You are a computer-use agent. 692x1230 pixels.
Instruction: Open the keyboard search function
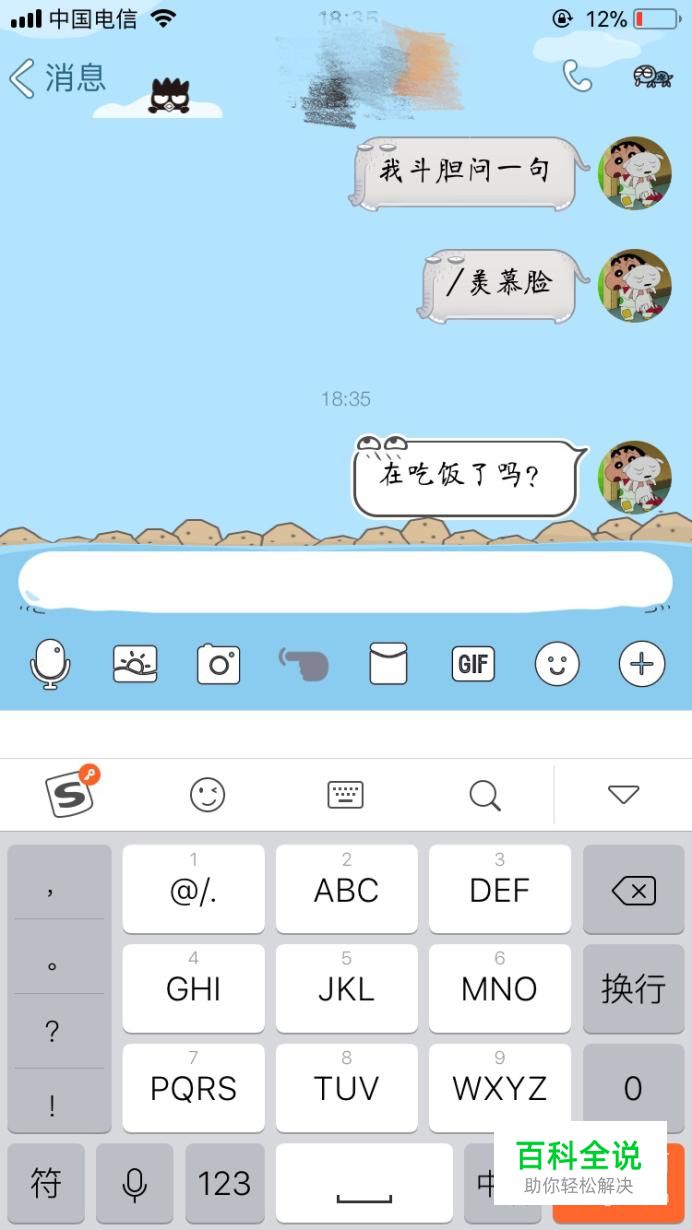(x=485, y=795)
